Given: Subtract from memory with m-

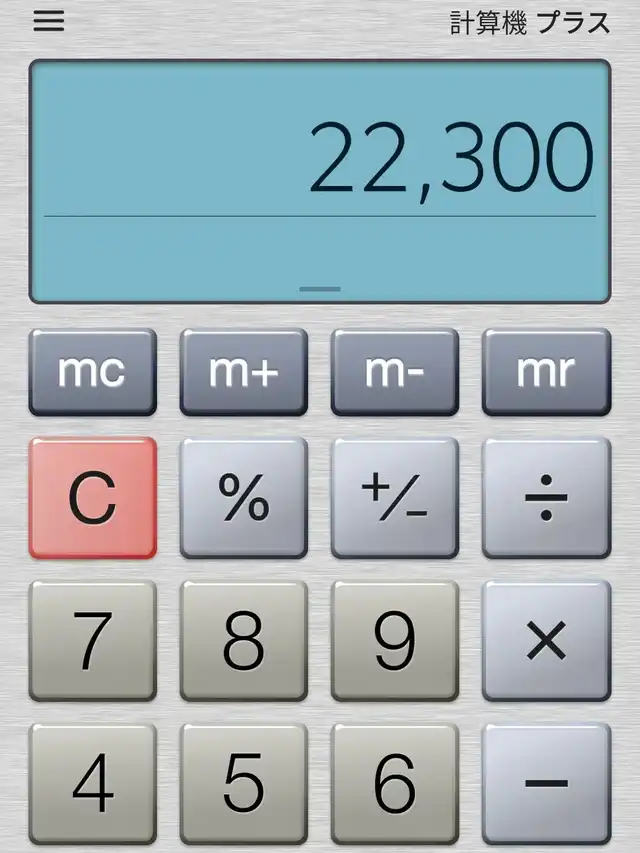Looking at the screenshot, I should coord(395,372).
